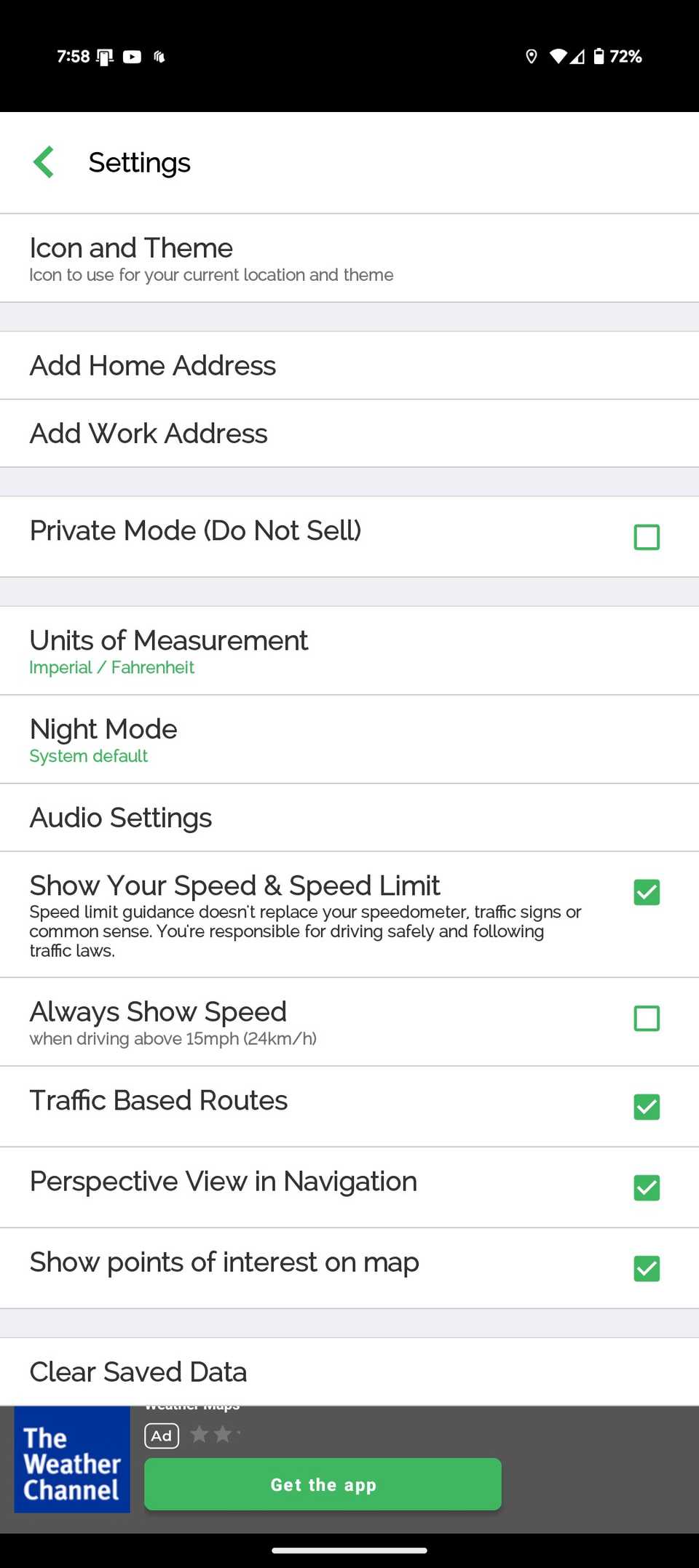Open Add Work Address
The image size is (699, 1568).
click(349, 434)
